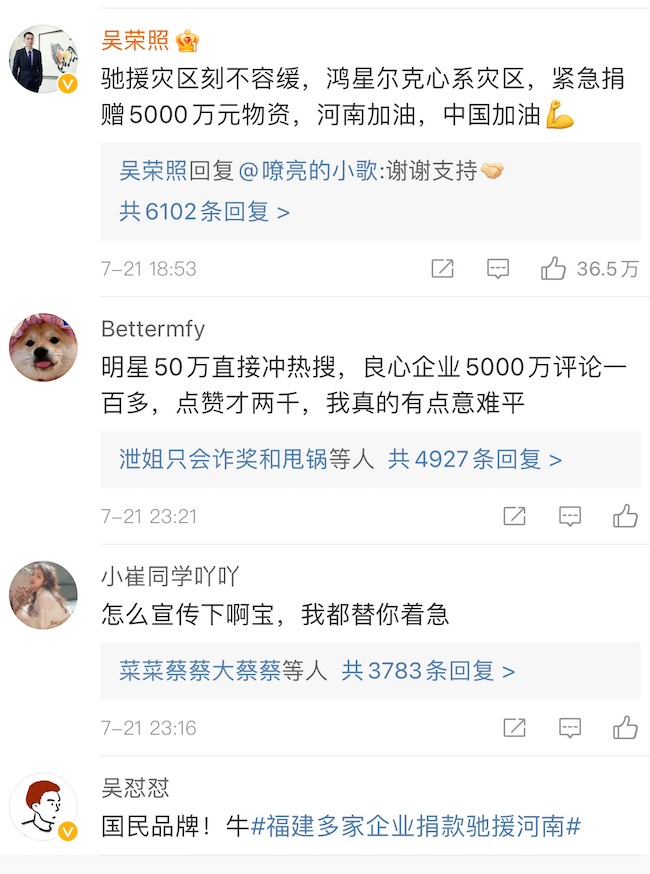650x874 pixels.
Task: Like Bettermfy's comment
Action: point(626,516)
